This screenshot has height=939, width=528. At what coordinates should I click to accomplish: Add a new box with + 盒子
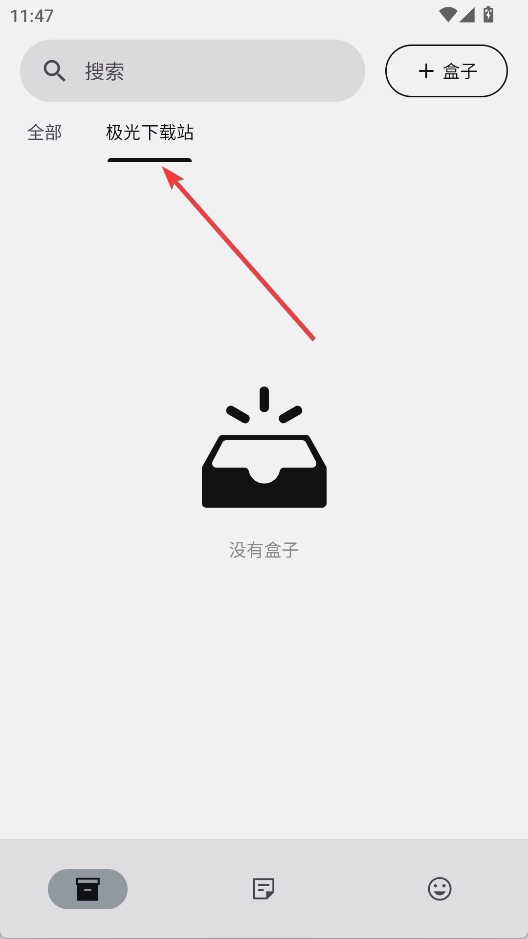point(447,71)
